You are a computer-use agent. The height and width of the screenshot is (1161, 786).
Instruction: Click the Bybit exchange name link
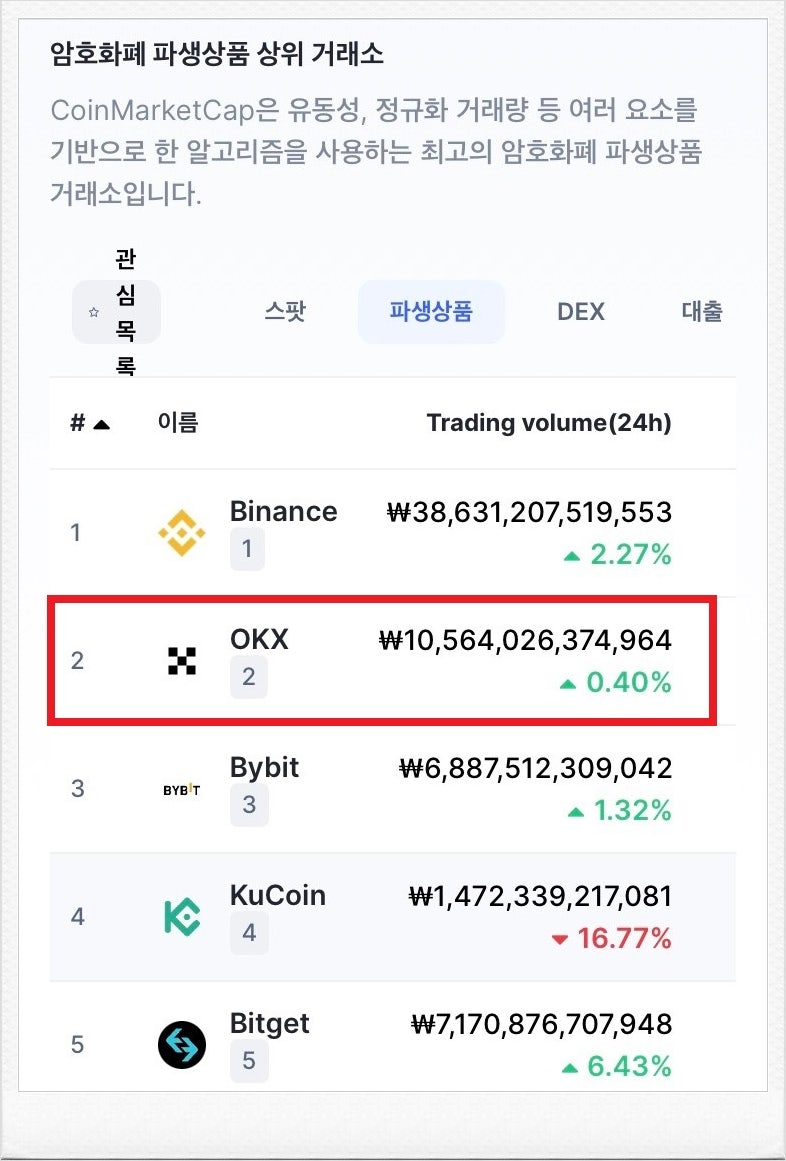coord(264,767)
